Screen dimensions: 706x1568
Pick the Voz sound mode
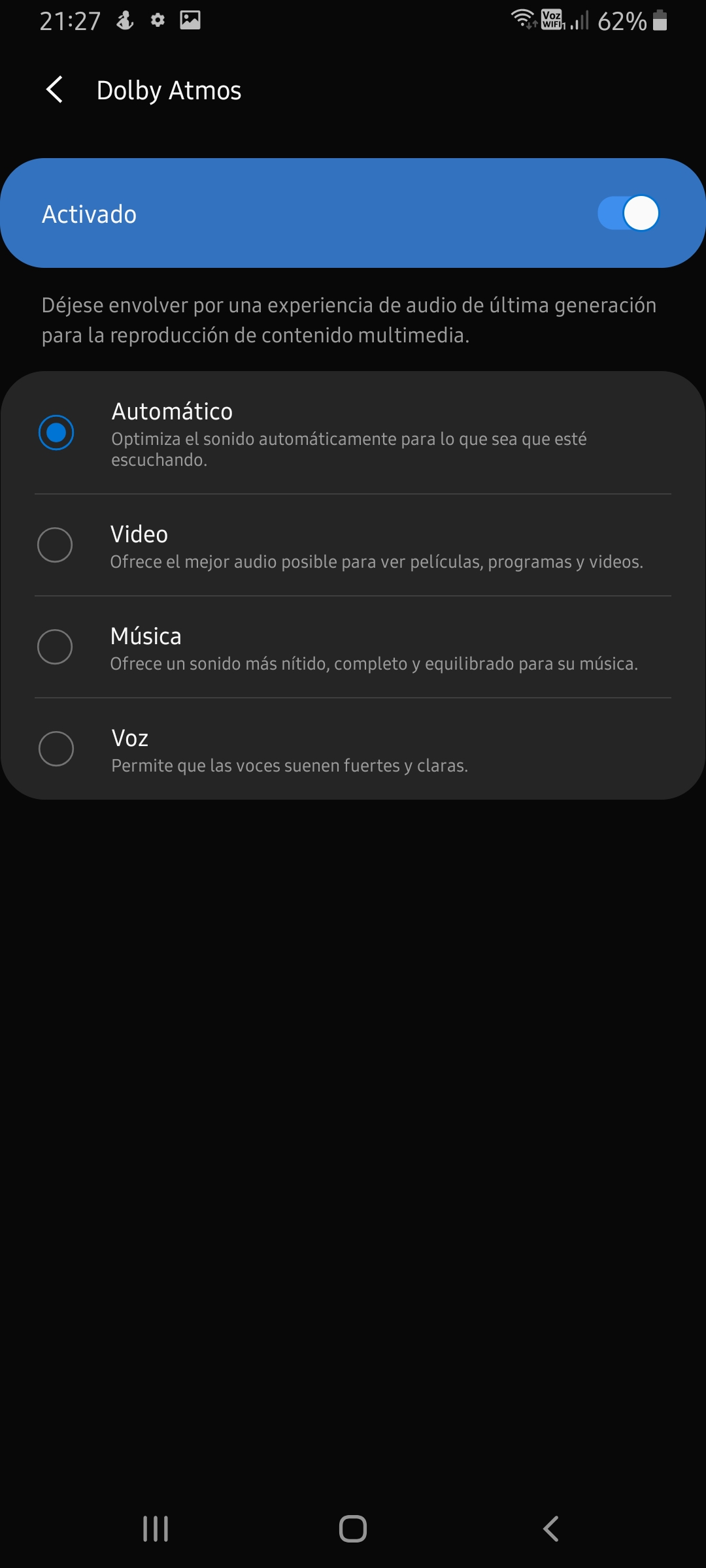point(56,749)
